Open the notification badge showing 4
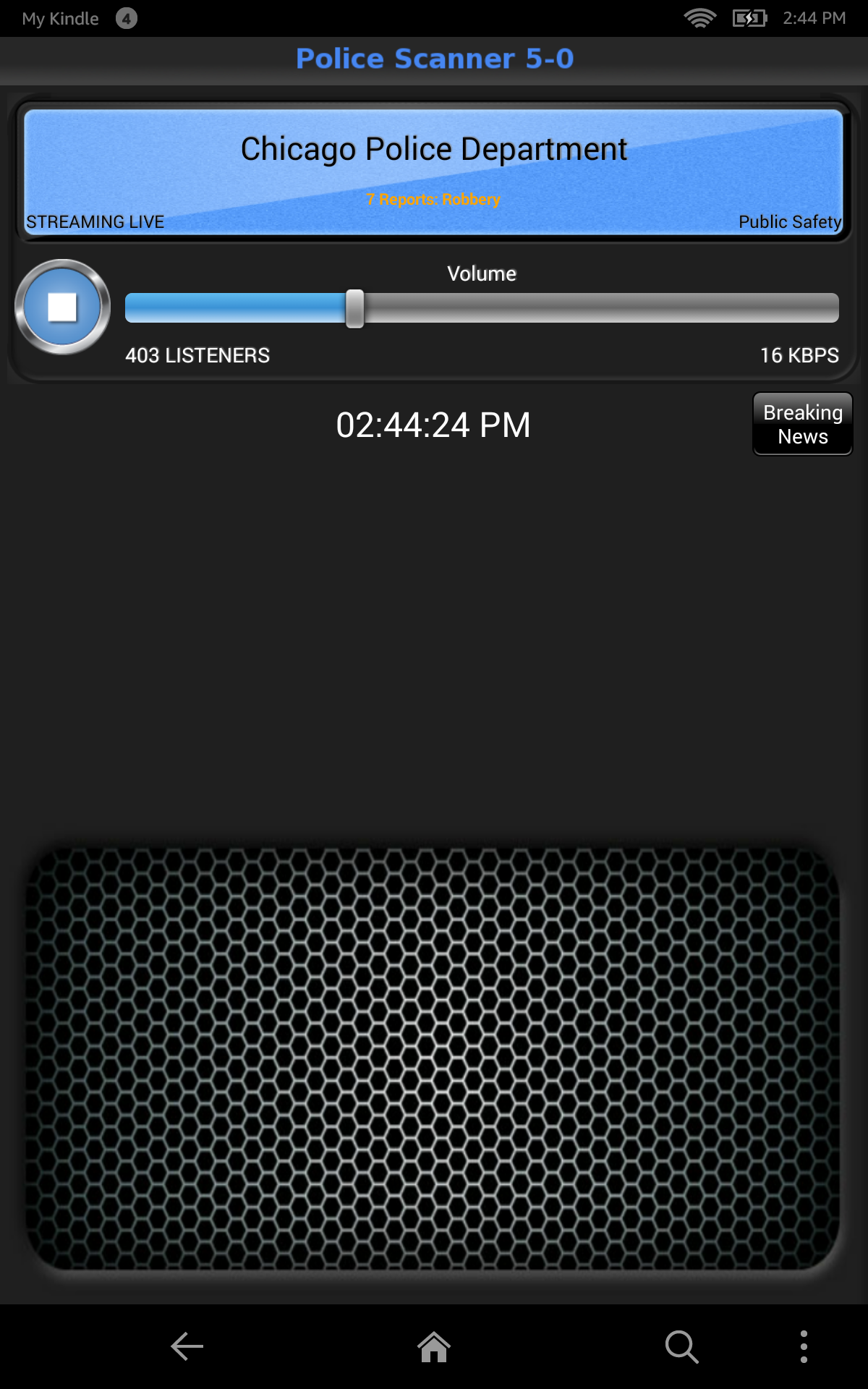868x1389 pixels. click(x=126, y=18)
